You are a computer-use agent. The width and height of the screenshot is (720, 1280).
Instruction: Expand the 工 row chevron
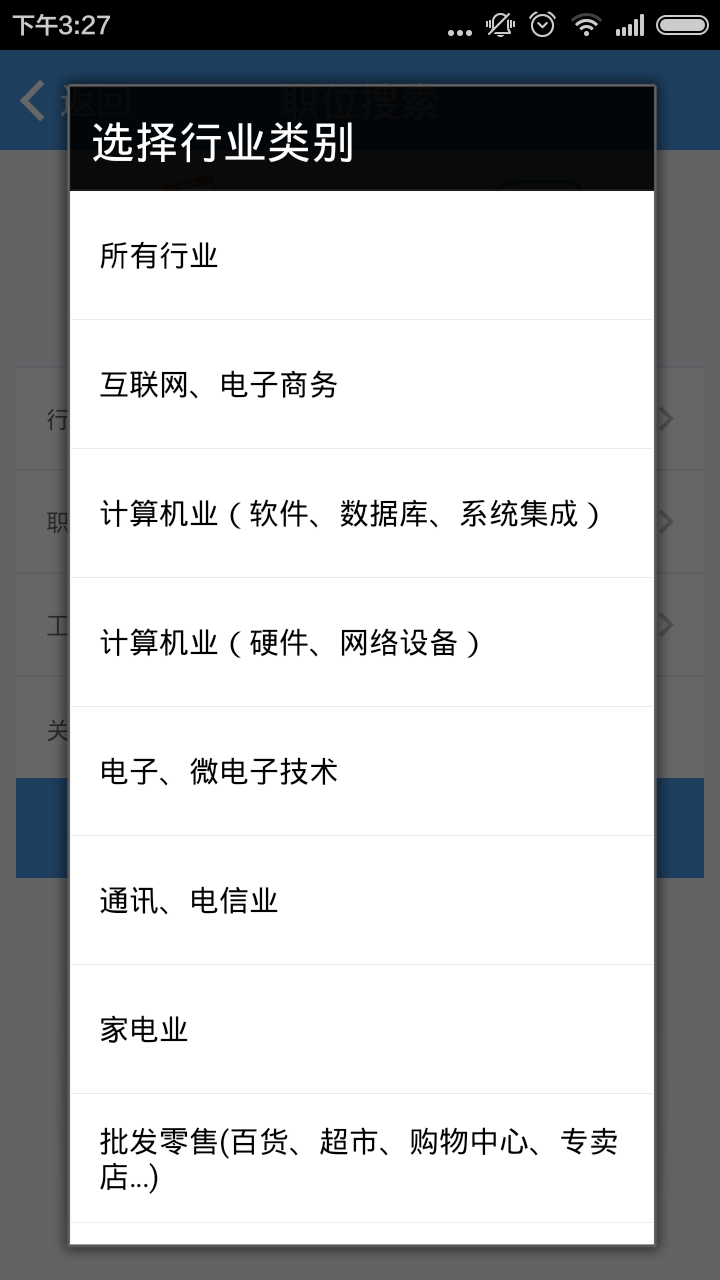tap(665, 624)
